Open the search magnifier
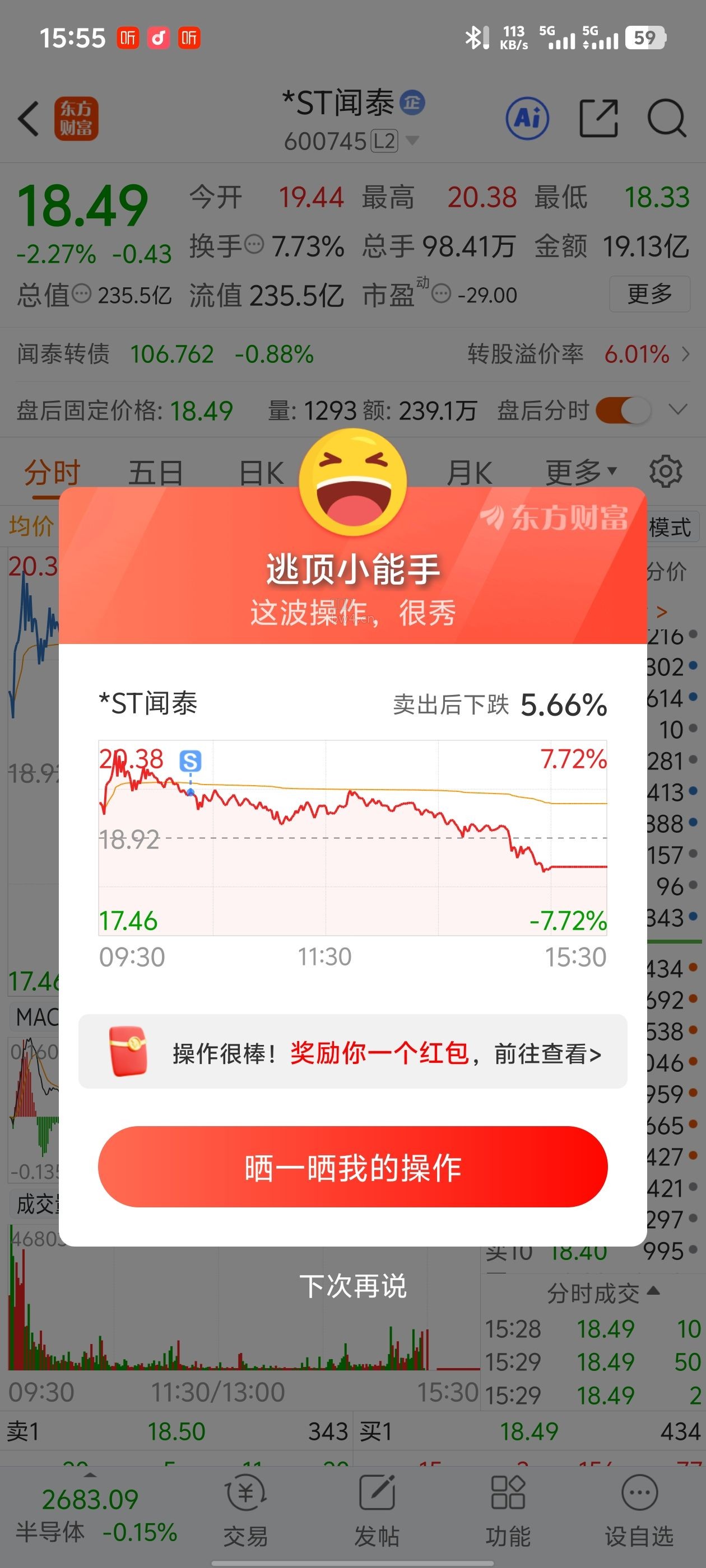The image size is (706, 1568). coord(666,118)
